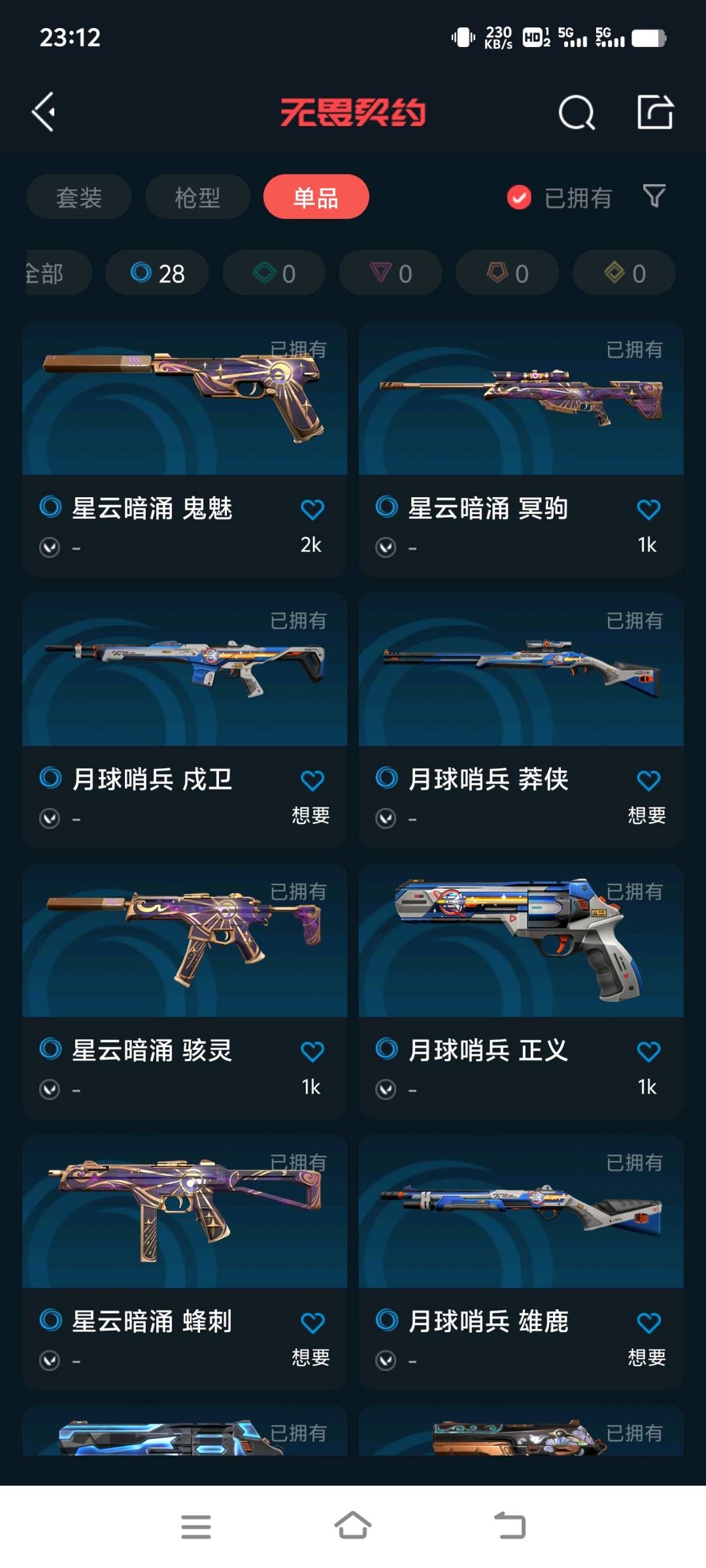Switch to the 套装 tab
The height and width of the screenshot is (1568, 706).
(79, 197)
